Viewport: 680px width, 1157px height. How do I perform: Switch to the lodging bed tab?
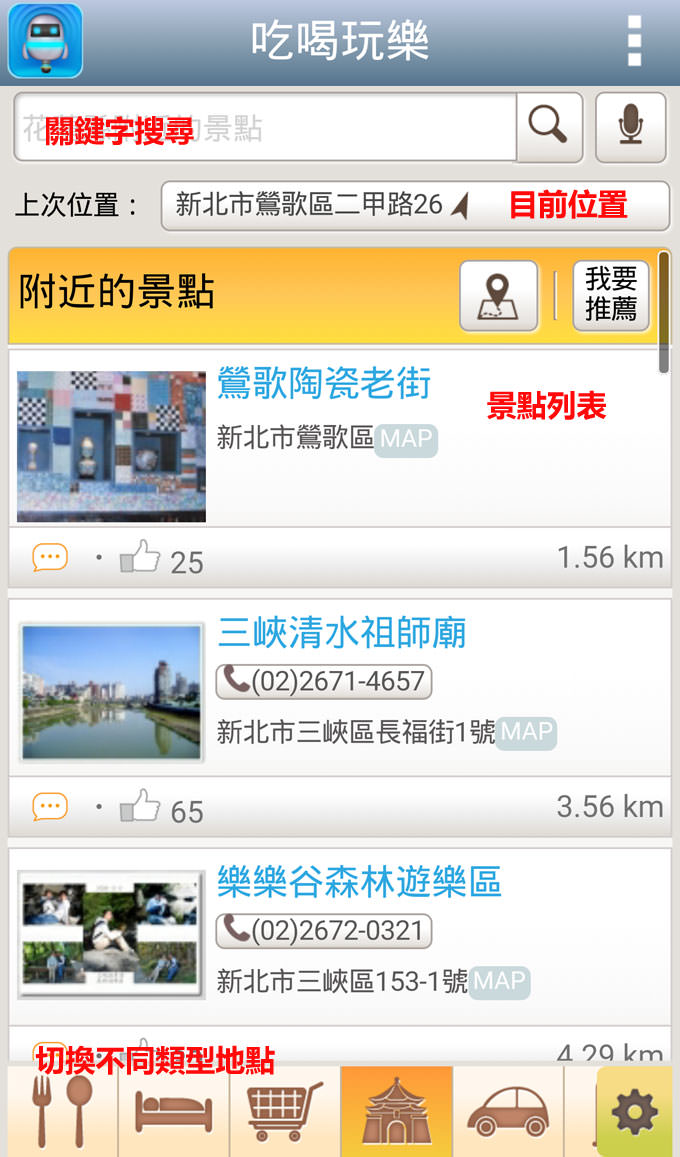point(174,1110)
